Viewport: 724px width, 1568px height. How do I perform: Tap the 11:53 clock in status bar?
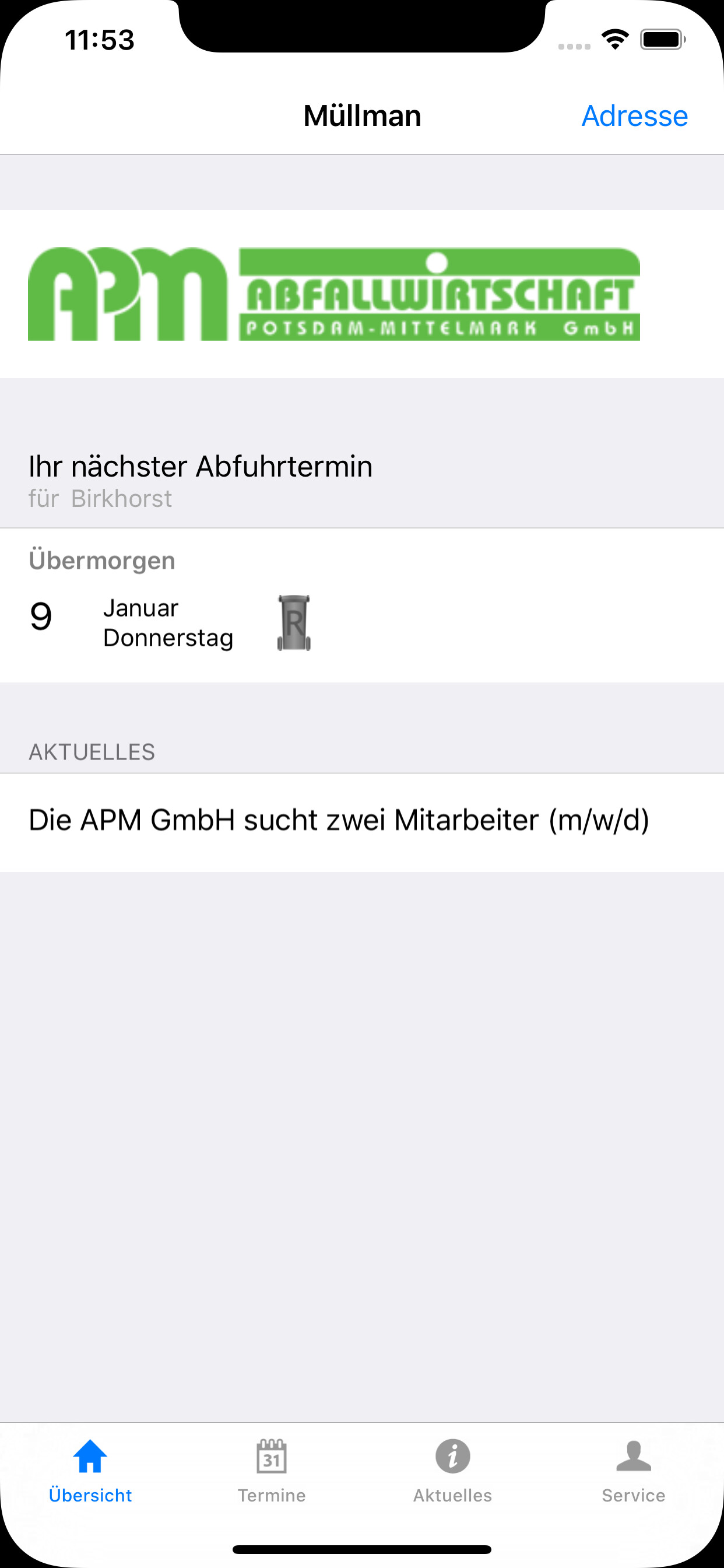tap(101, 39)
